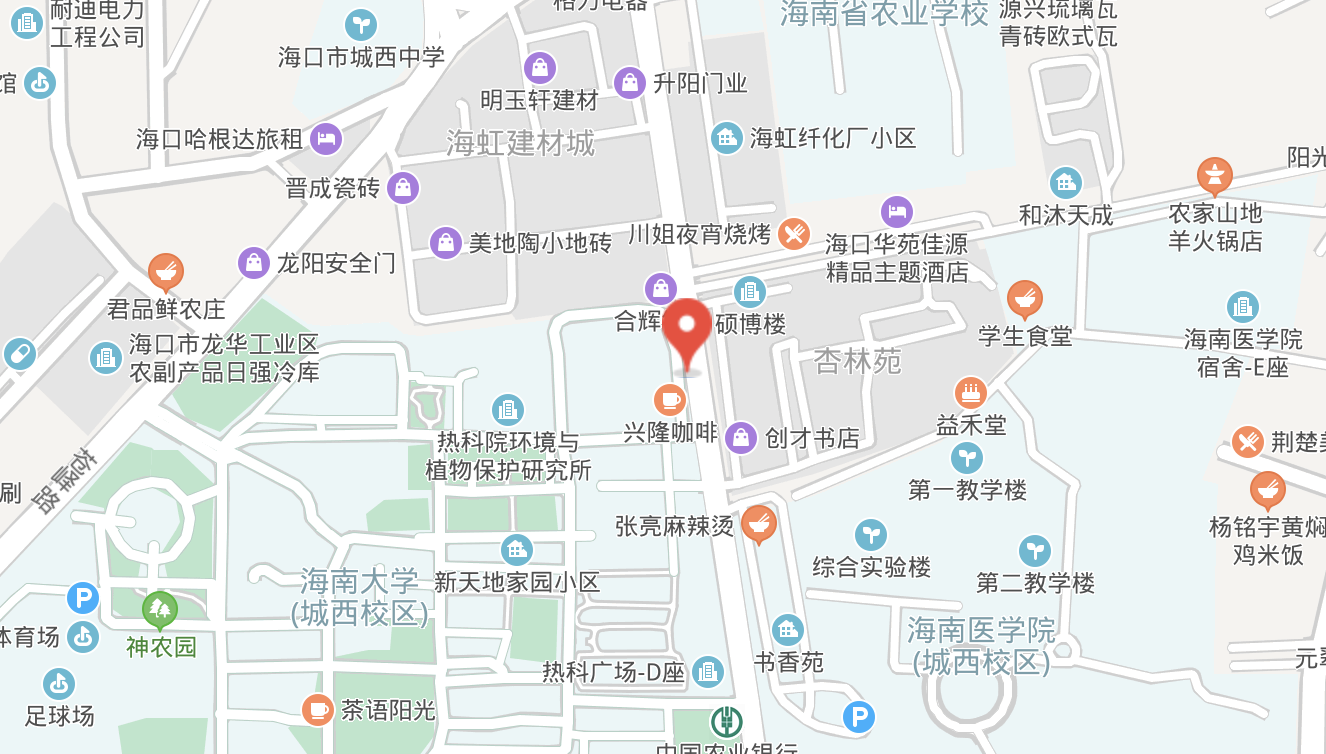Select the 海口华苑佳源精品主题酒店 hotel marker

pyautogui.click(x=897, y=211)
